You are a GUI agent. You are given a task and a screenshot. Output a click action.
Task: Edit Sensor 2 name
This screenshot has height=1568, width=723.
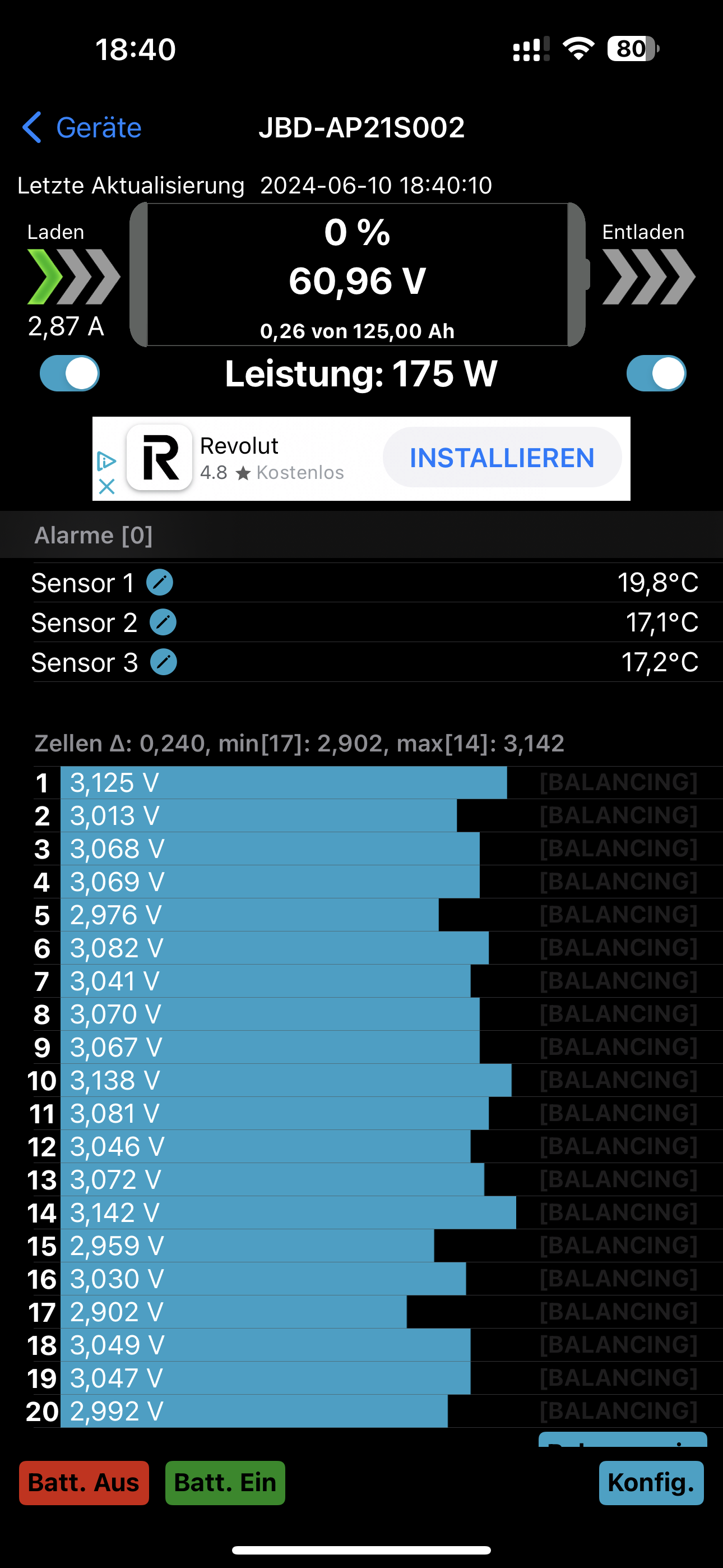pos(163,622)
